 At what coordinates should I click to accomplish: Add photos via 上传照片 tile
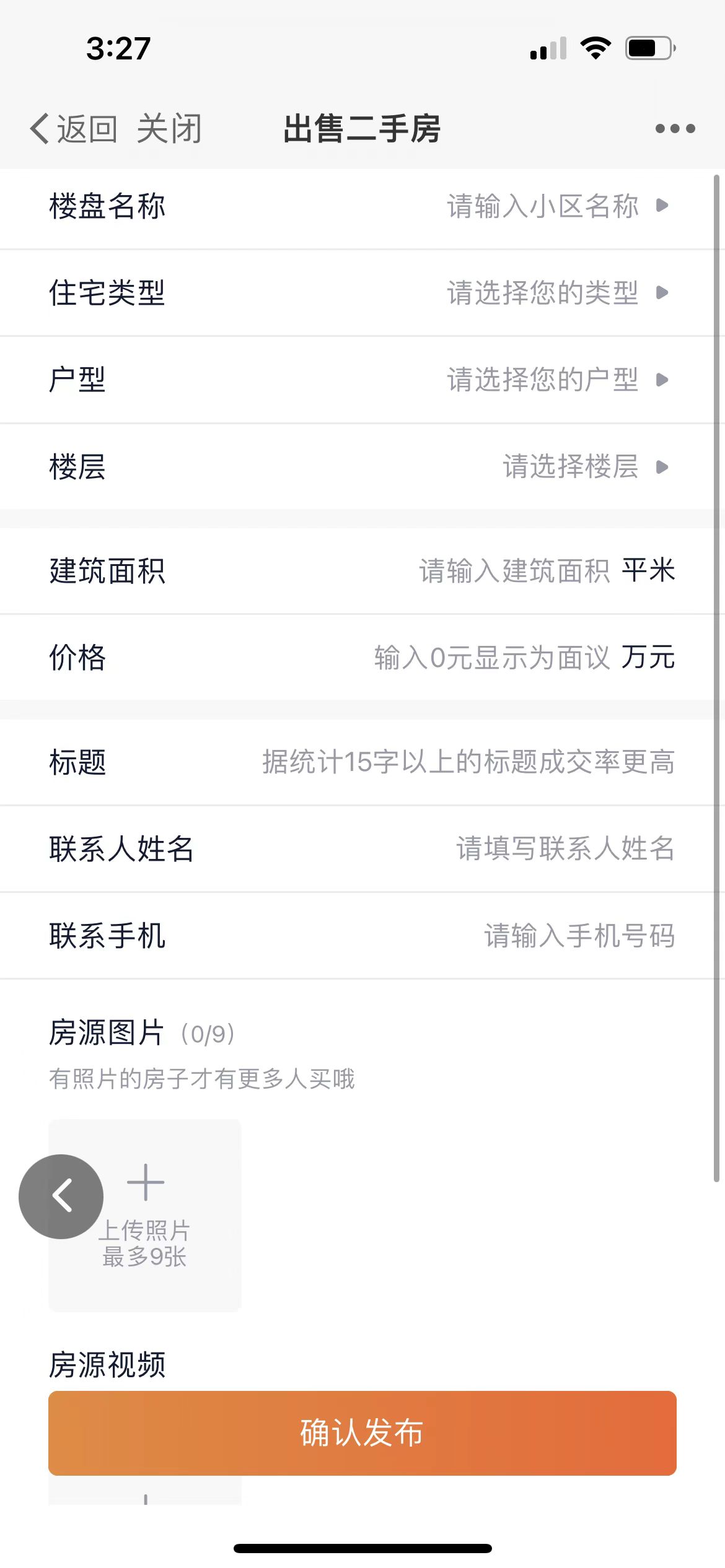pos(145,1215)
